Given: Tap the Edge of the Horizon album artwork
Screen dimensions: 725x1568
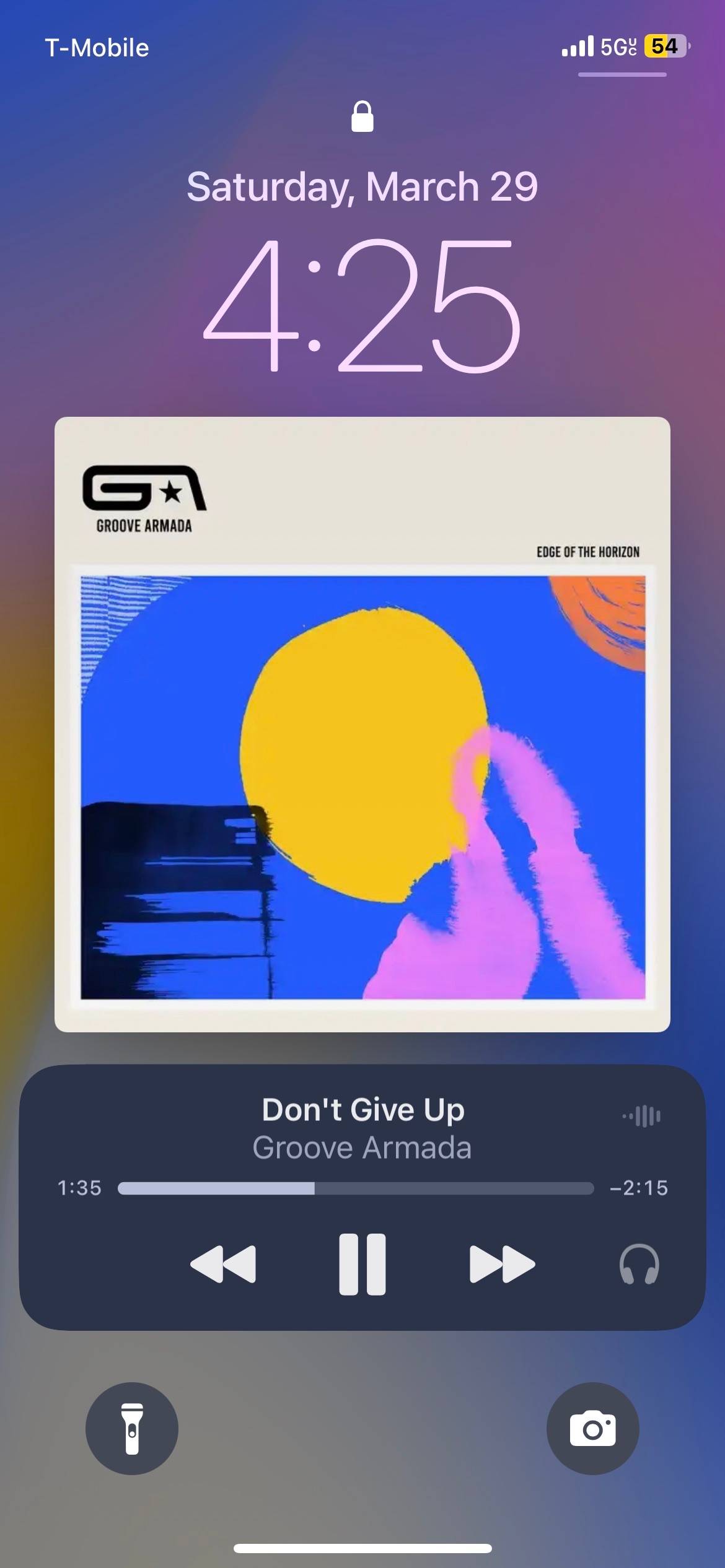Looking at the screenshot, I should point(362,725).
